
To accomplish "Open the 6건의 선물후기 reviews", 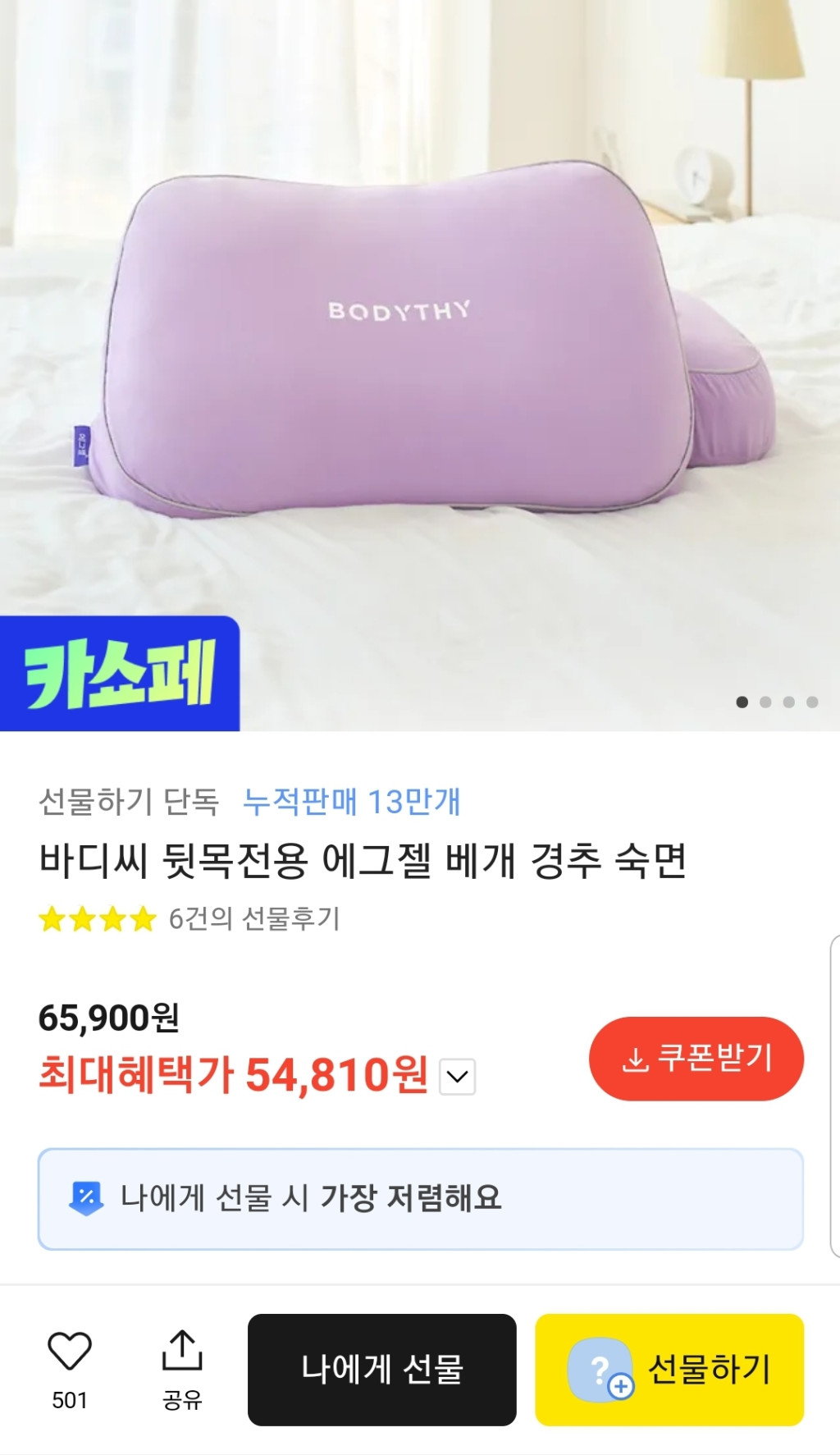I will [x=253, y=918].
